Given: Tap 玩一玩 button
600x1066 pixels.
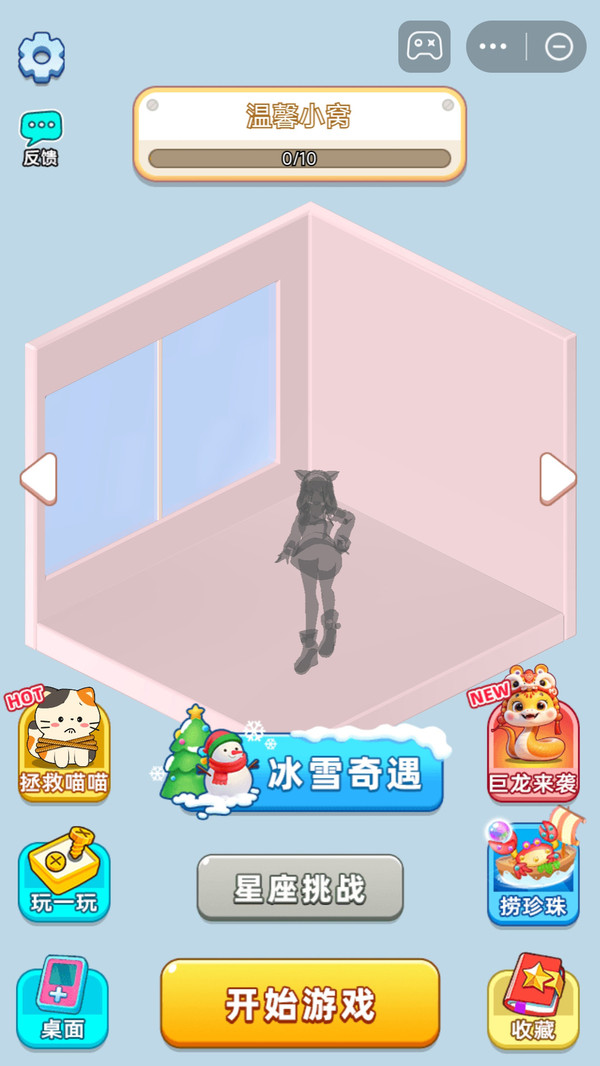Looking at the screenshot, I should point(64,876).
